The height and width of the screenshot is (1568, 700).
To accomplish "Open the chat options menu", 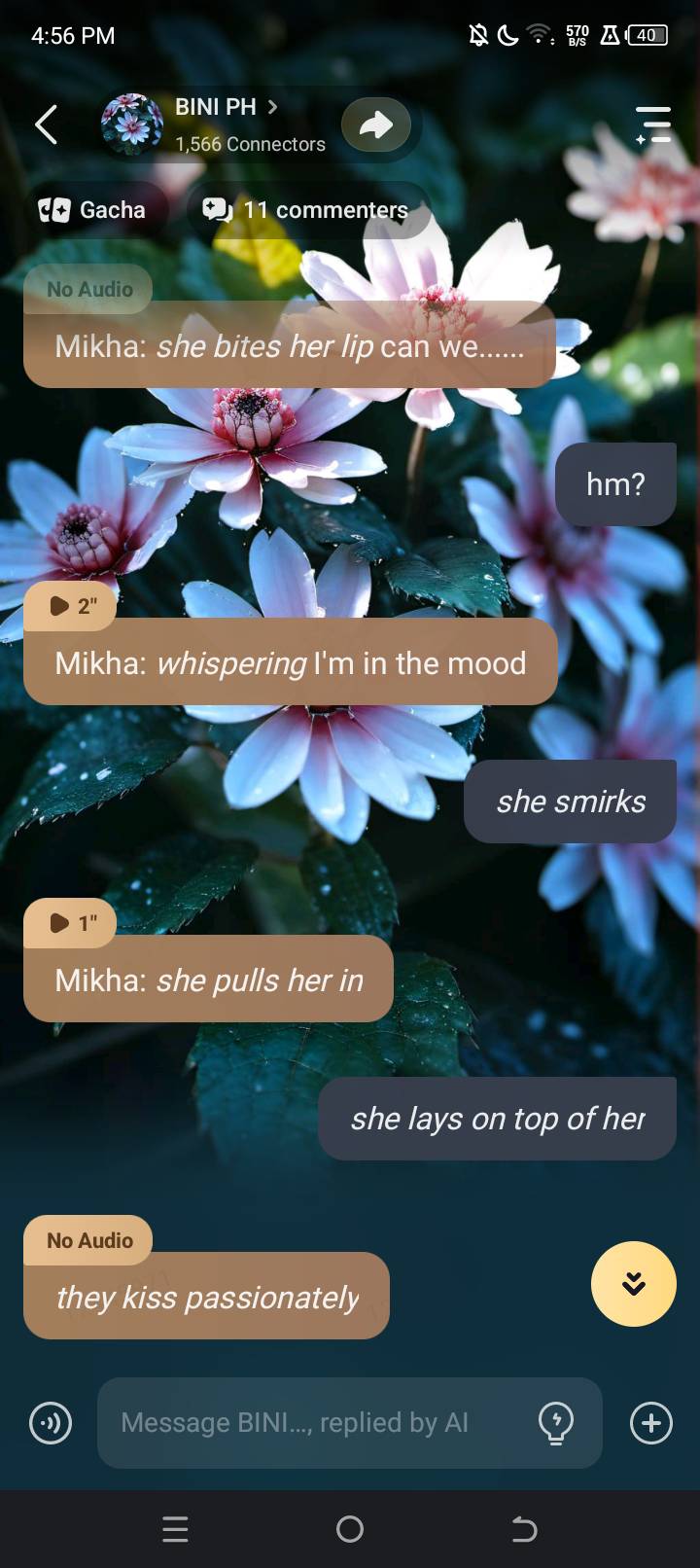I will pos(653,125).
